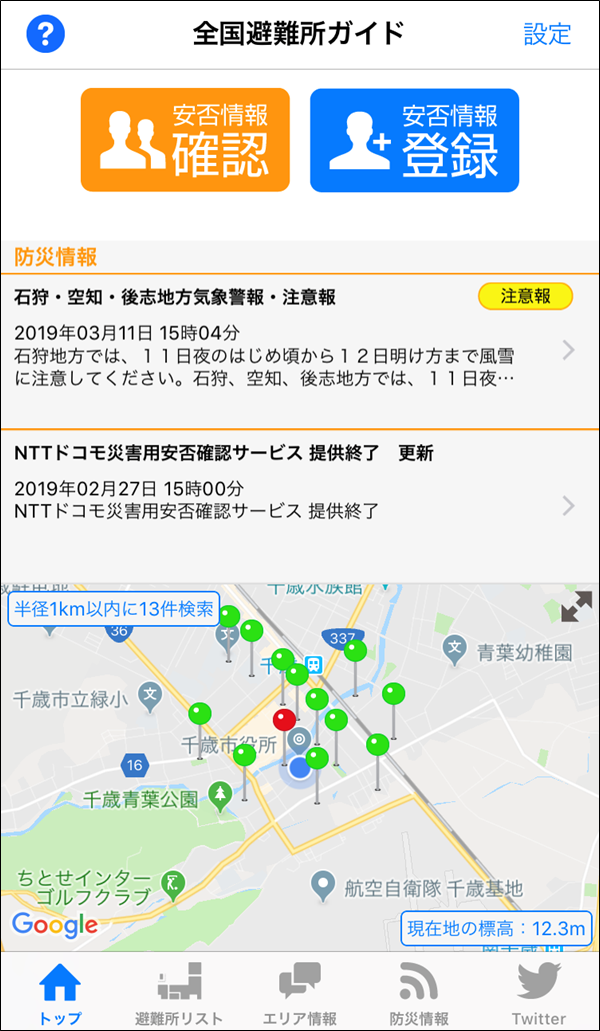
Task: Open the help question mark icon
Action: 45,34
